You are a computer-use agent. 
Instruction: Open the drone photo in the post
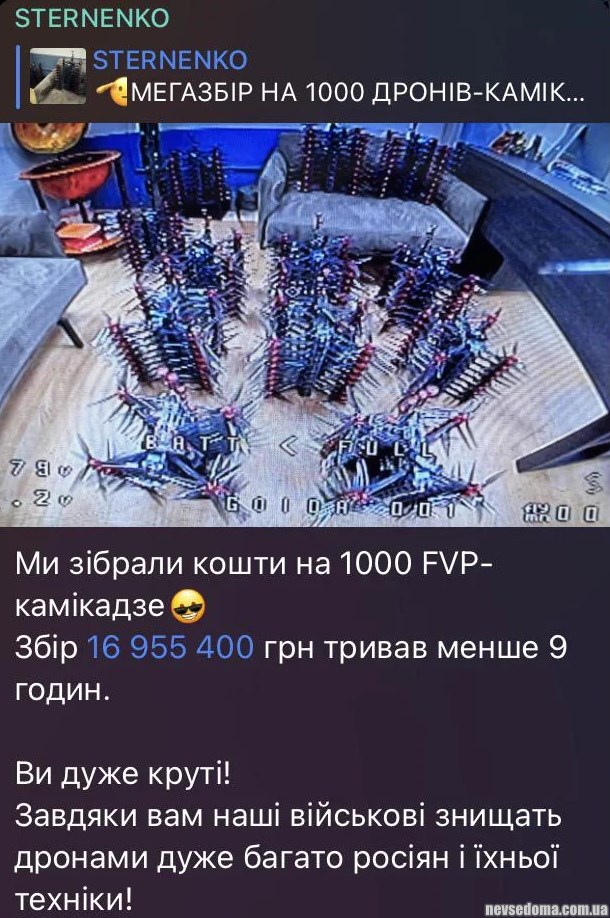pyautogui.click(x=305, y=325)
